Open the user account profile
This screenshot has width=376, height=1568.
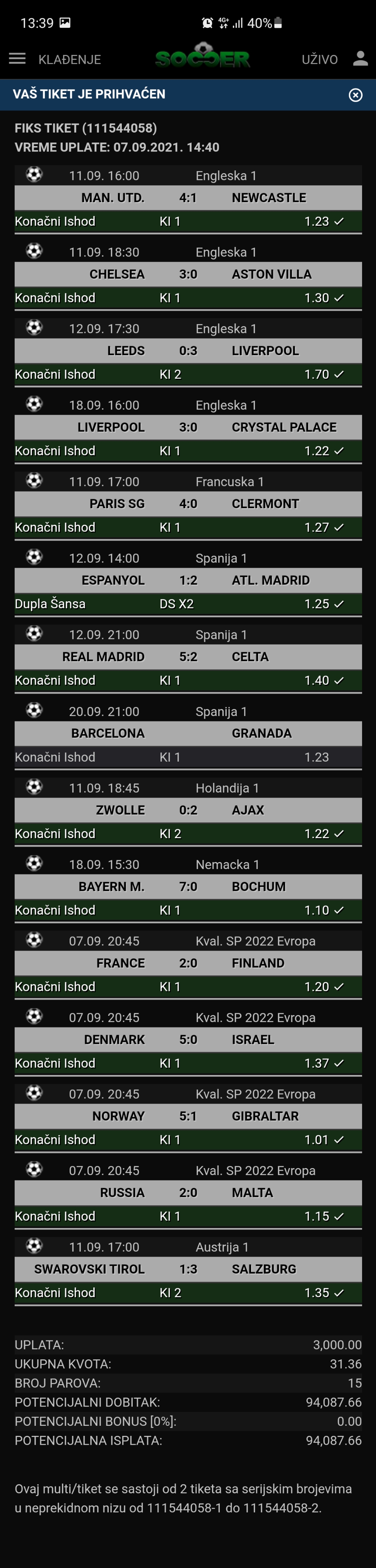click(x=360, y=58)
